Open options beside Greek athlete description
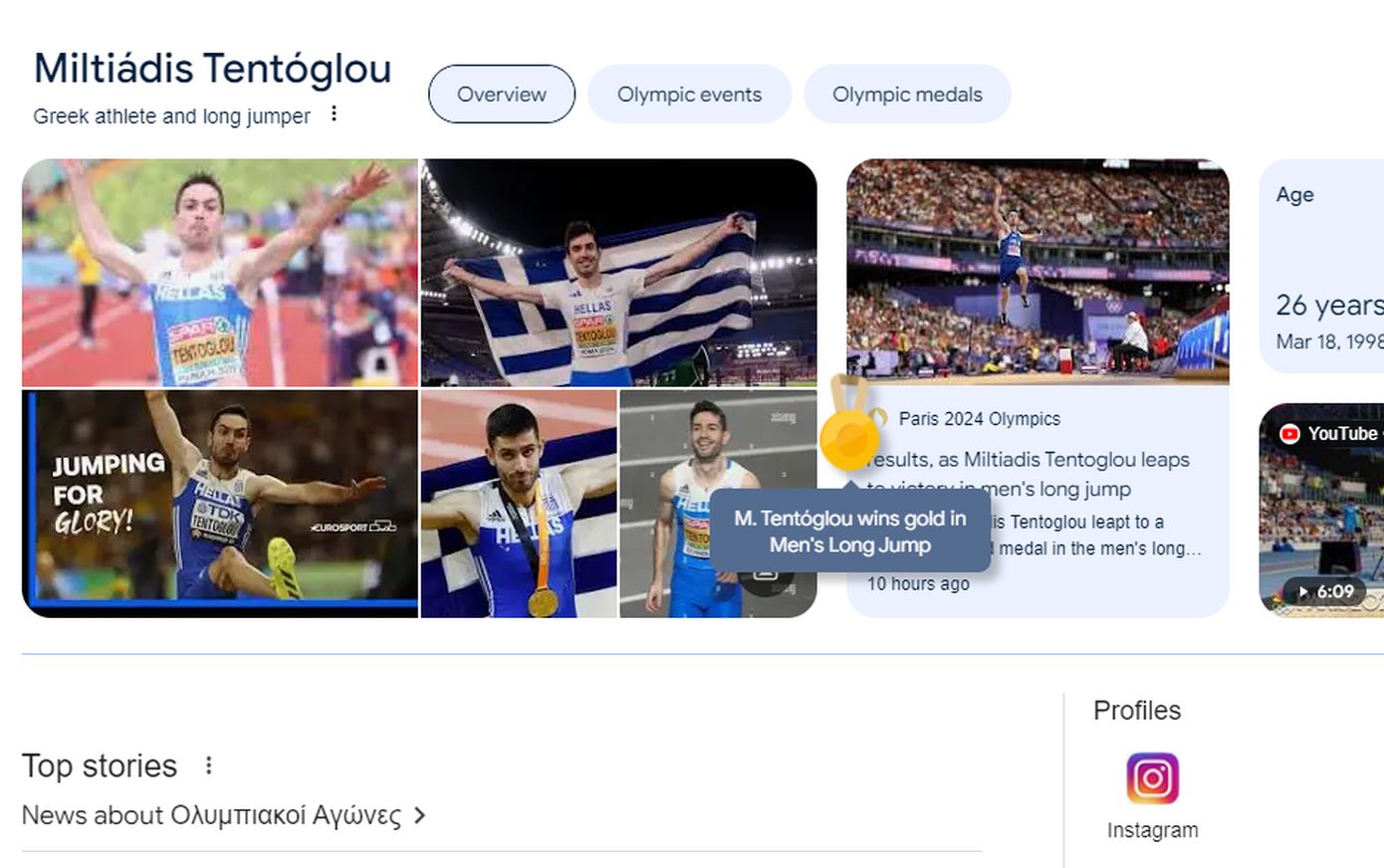 click(335, 114)
